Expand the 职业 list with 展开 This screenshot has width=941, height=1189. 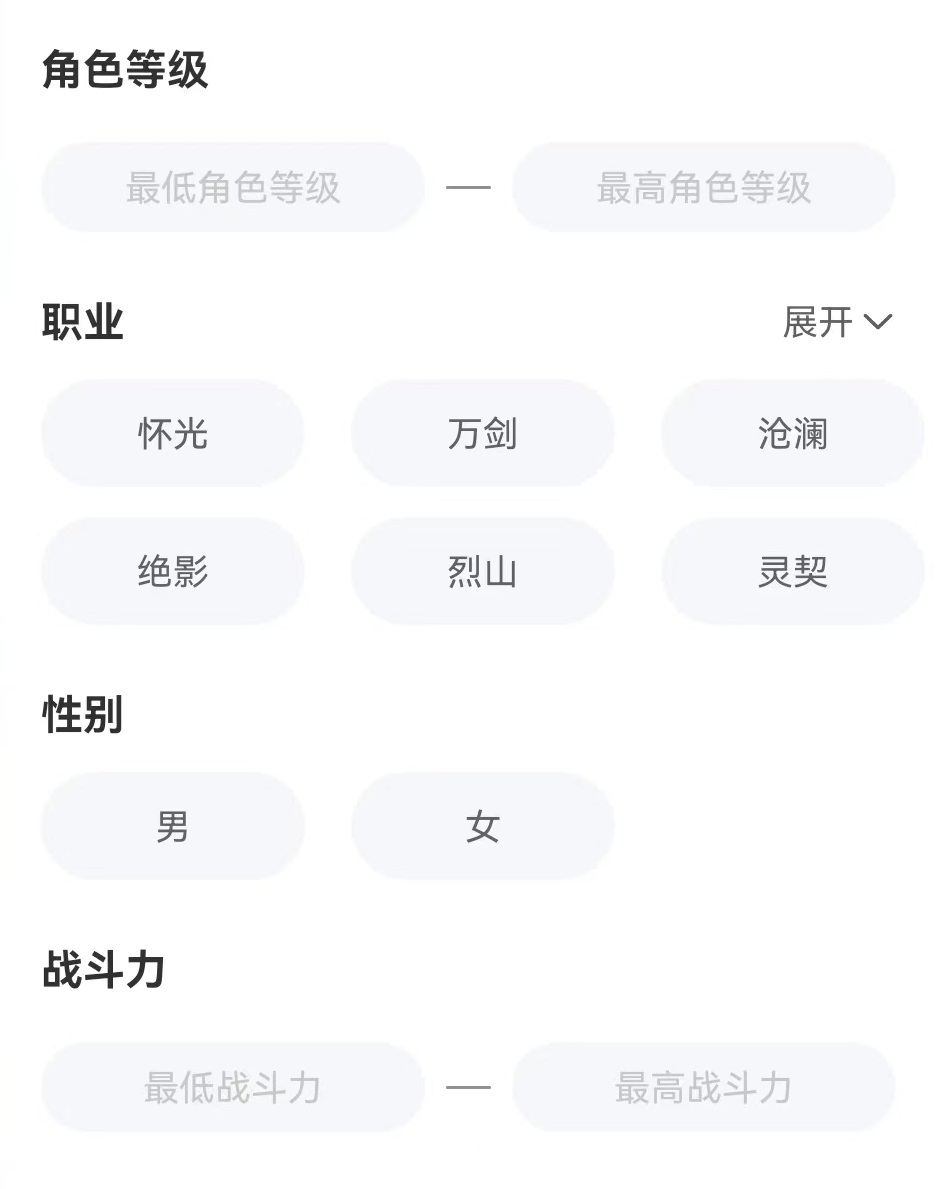pos(836,322)
